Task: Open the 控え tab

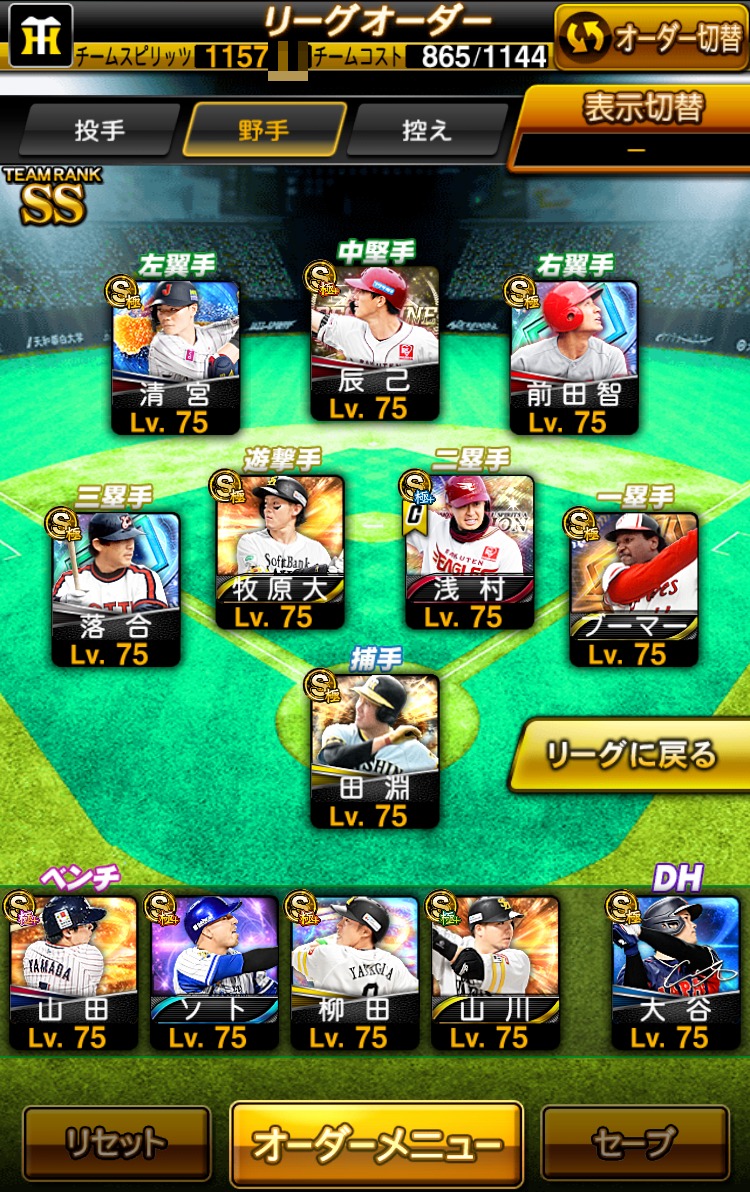Action: point(426,130)
